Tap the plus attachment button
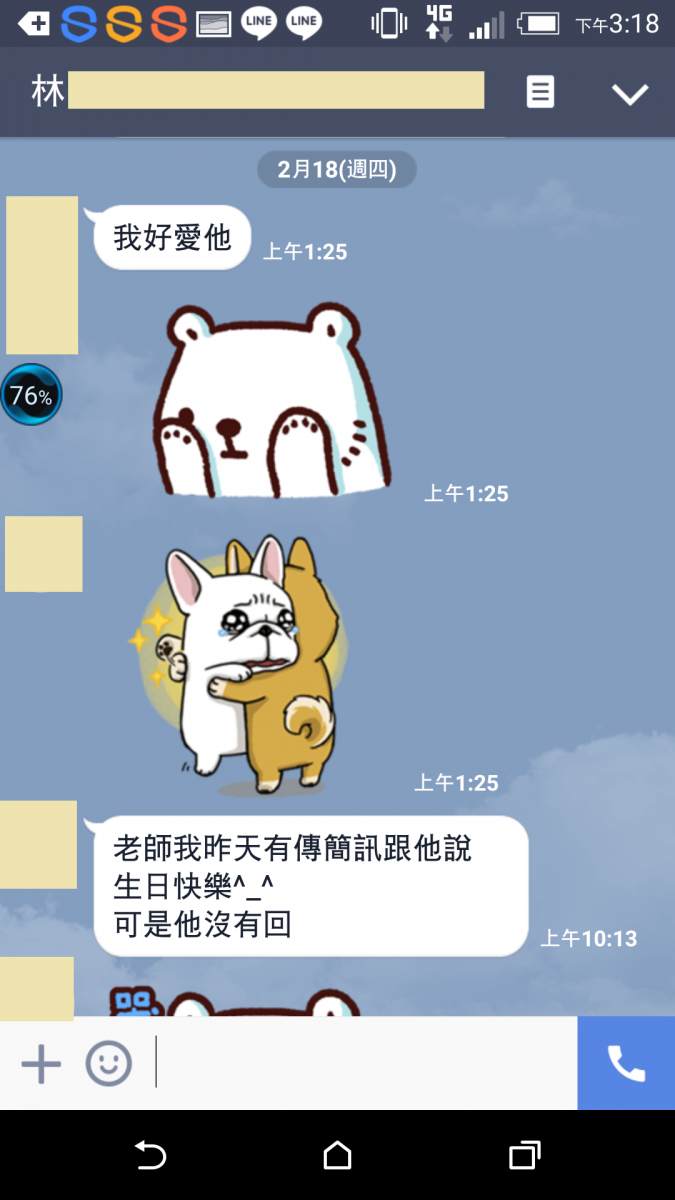The image size is (675, 1200). coord(41,1064)
